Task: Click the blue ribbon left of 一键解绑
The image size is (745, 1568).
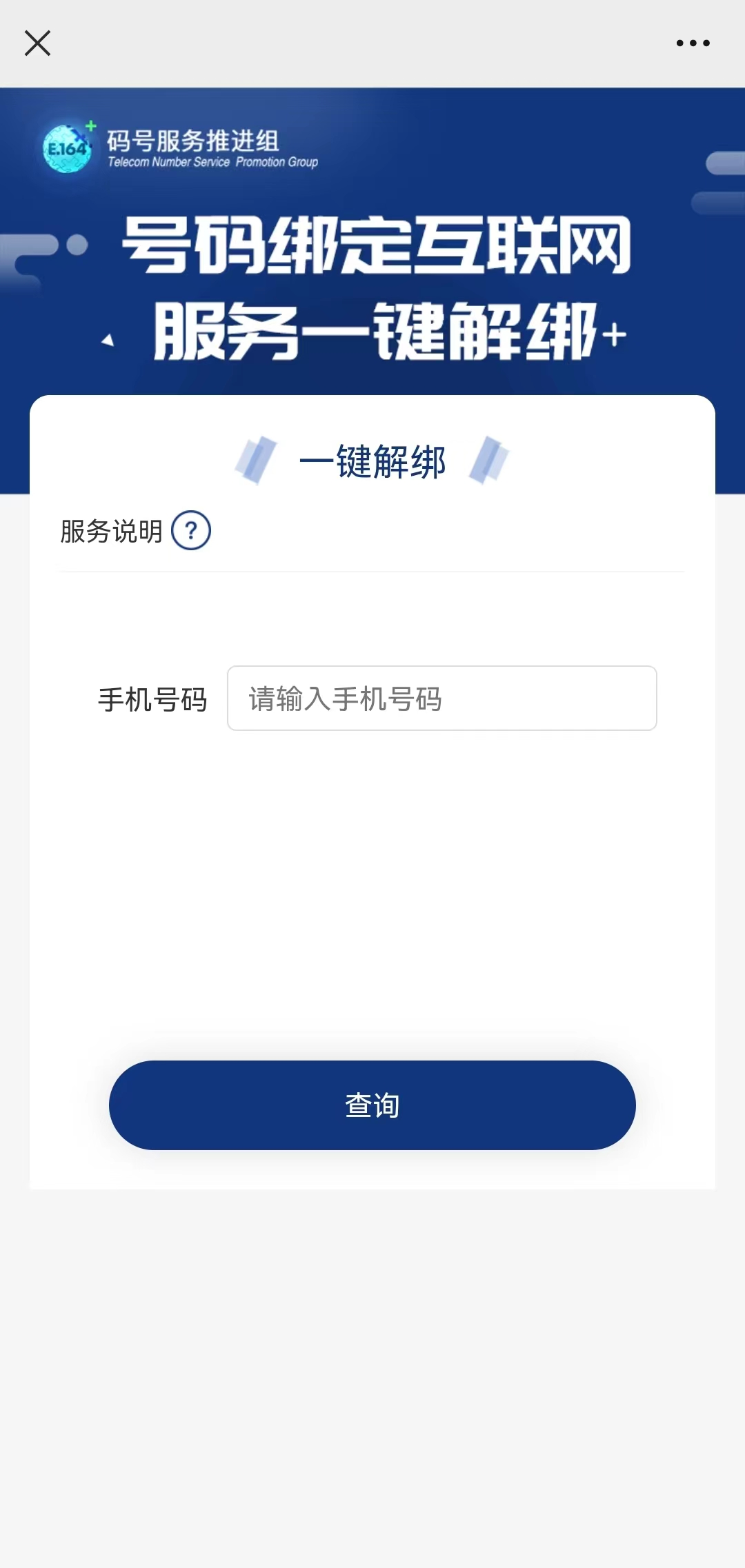Action: pos(256,459)
